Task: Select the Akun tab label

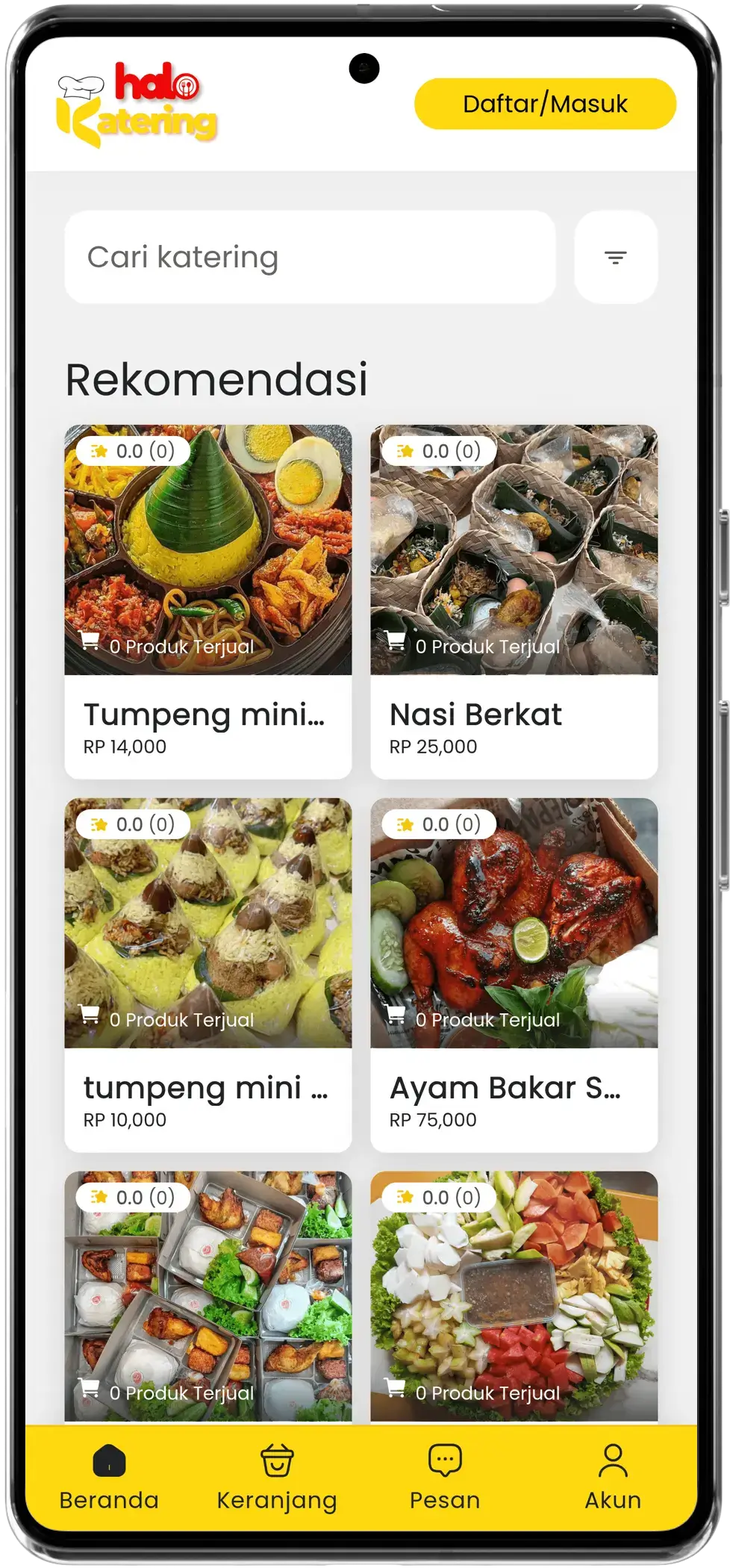Action: [x=614, y=1499]
